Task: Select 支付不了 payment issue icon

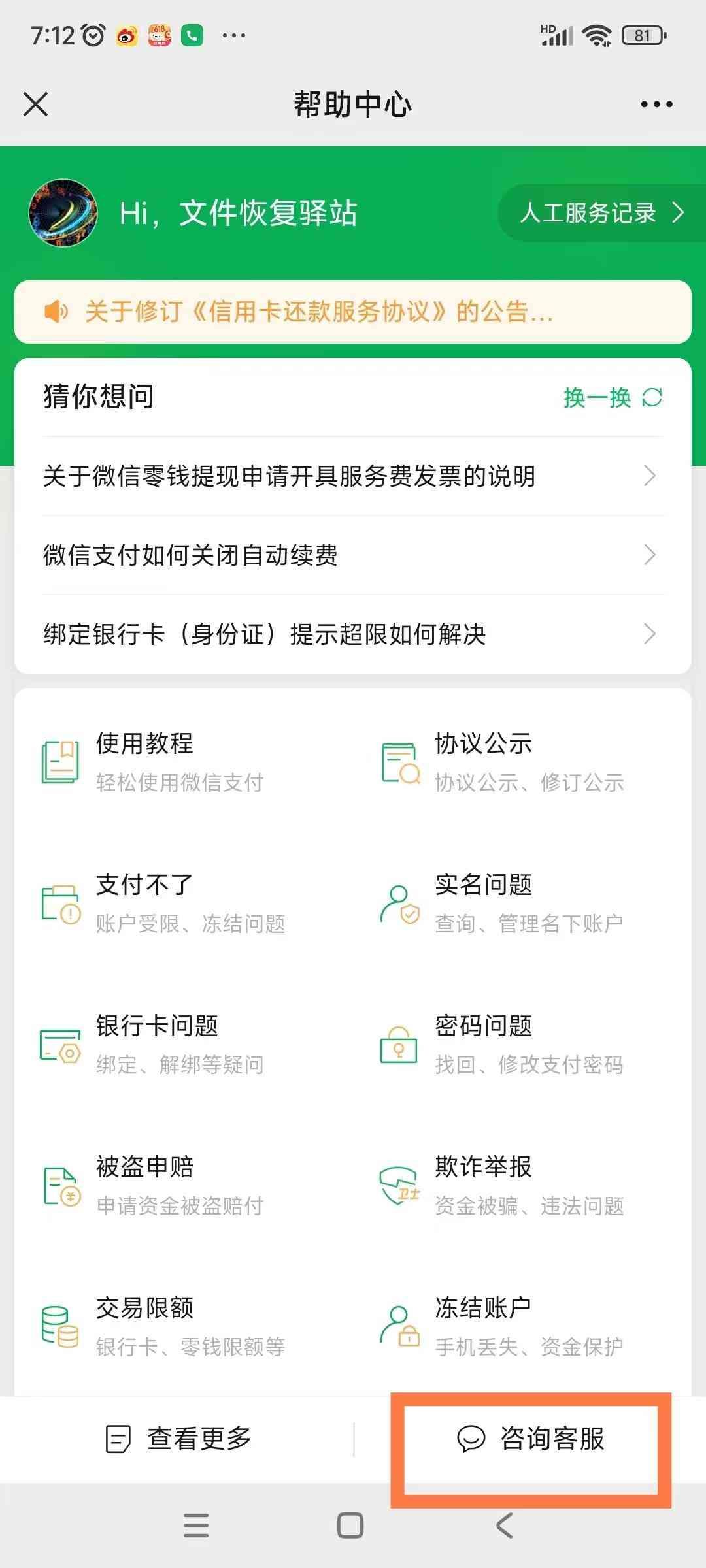Action: click(x=59, y=902)
